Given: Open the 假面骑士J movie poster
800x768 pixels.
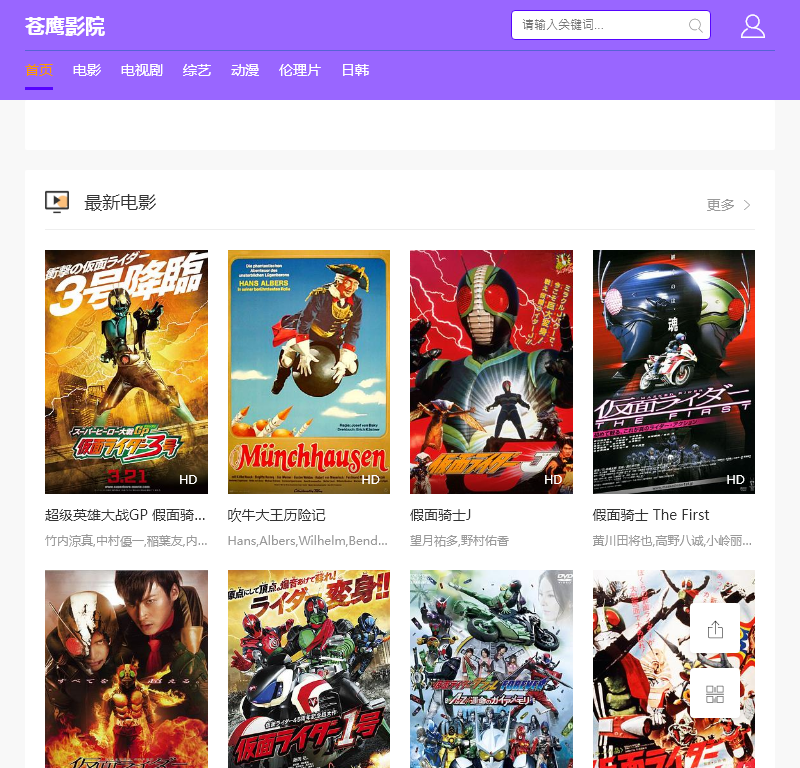Looking at the screenshot, I should click(x=491, y=372).
